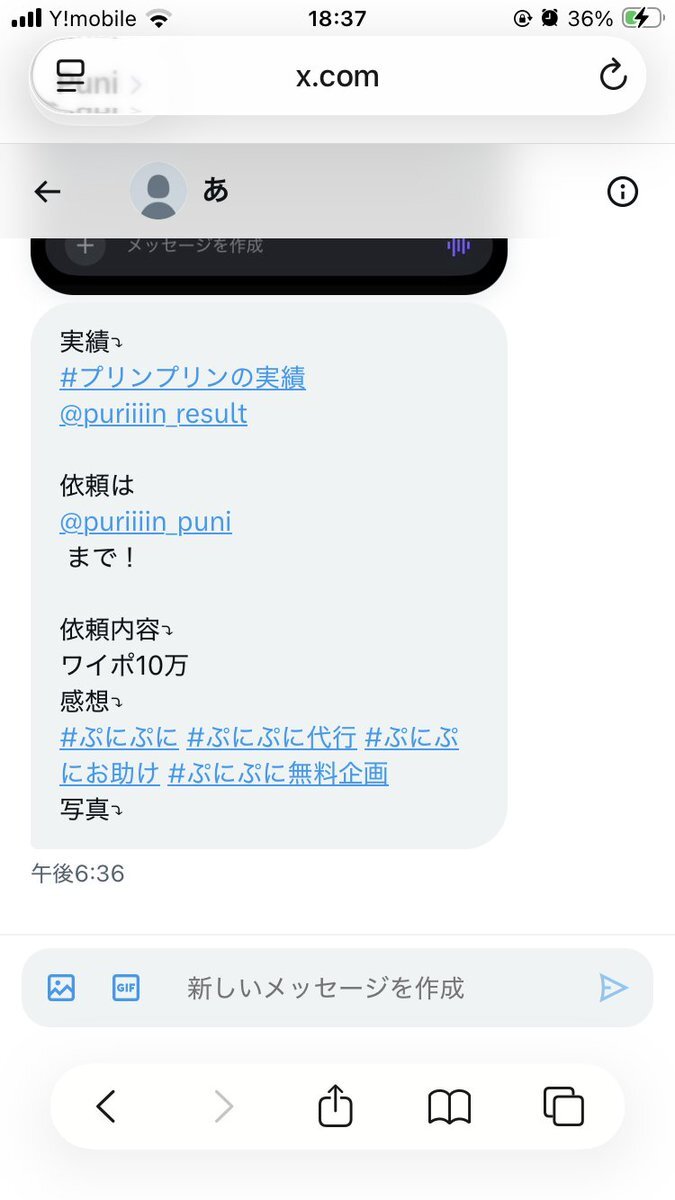Go back to the messages list
The width and height of the screenshot is (675, 1200).
coord(47,191)
